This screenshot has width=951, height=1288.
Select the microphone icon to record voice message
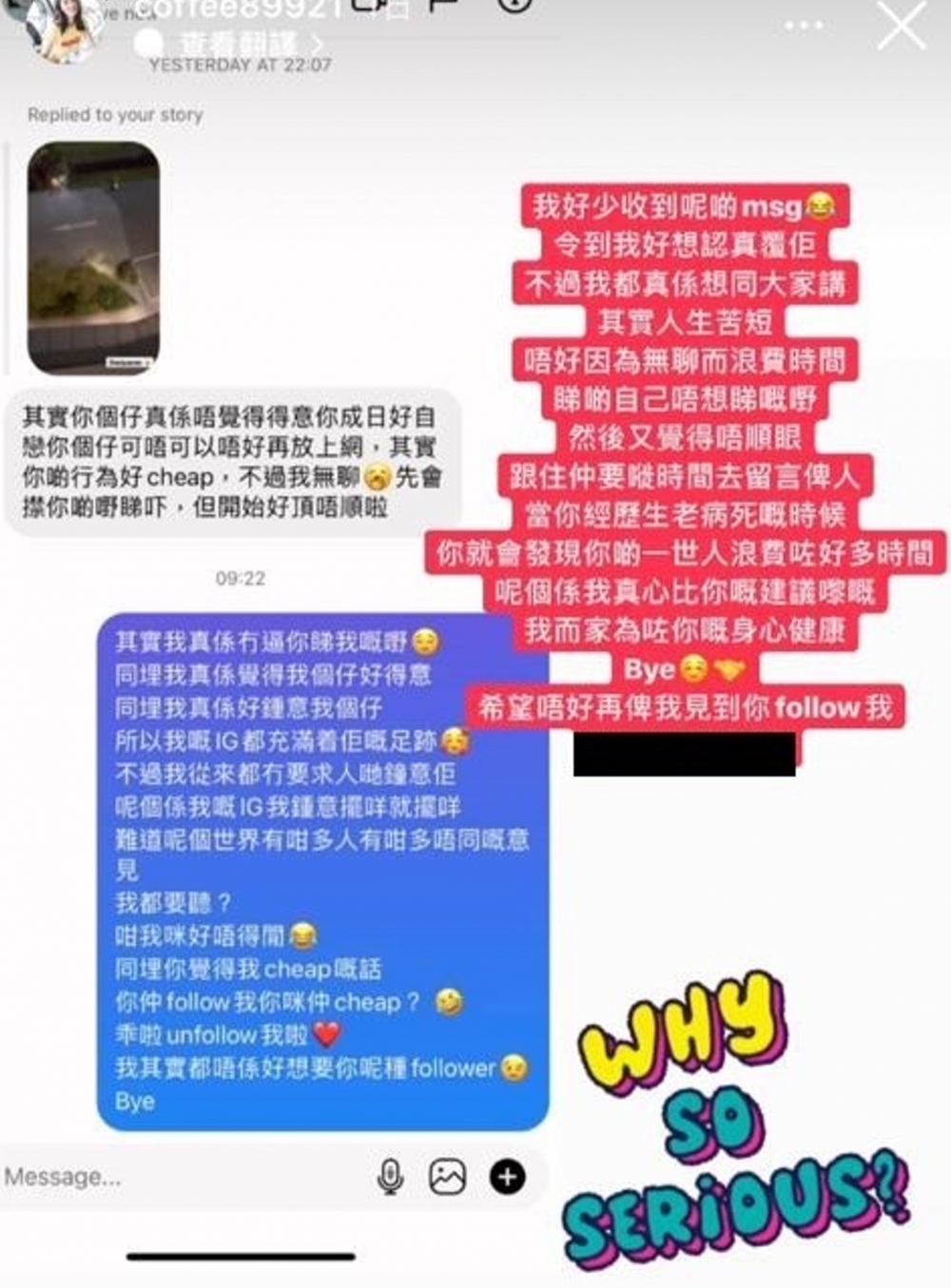pos(388,1177)
